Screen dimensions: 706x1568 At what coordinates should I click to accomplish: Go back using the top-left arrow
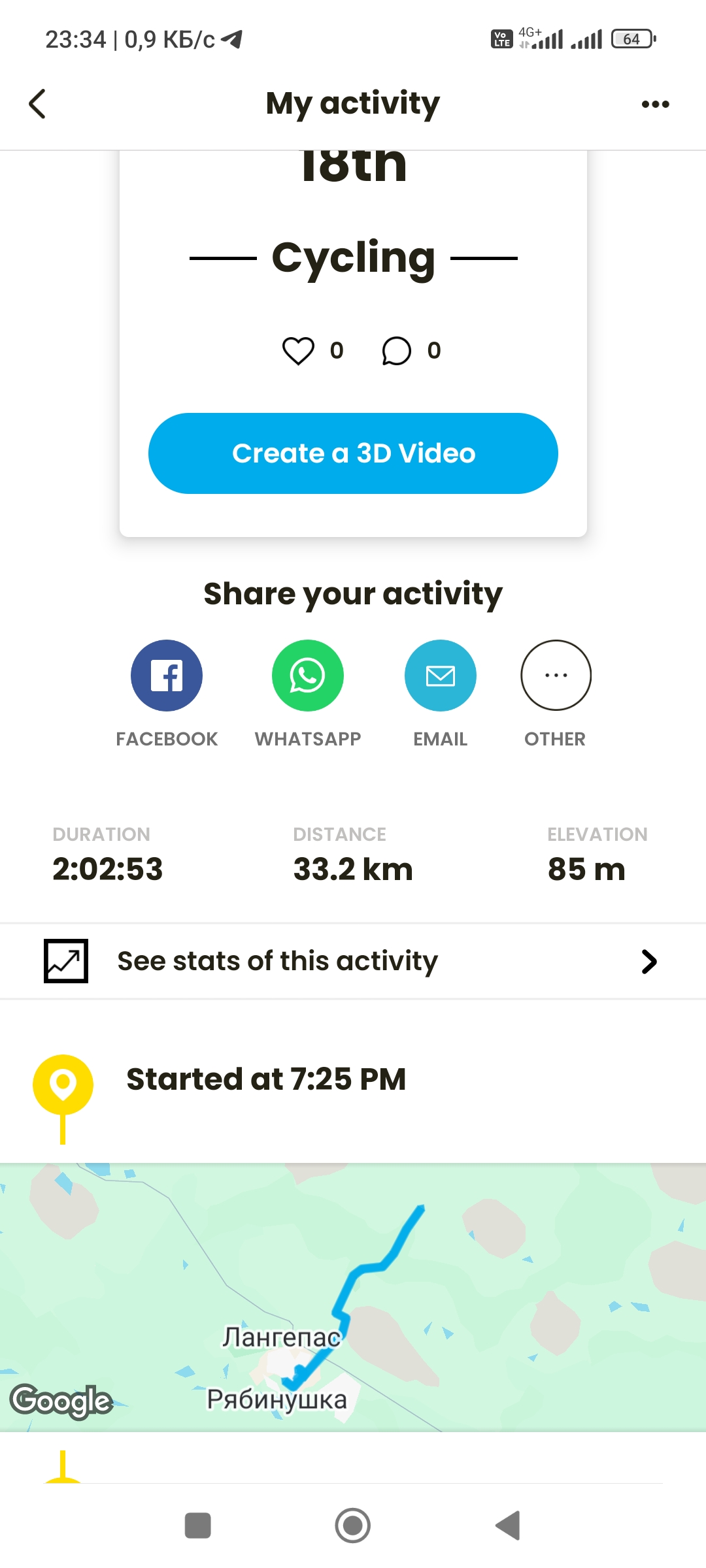pos(38,104)
